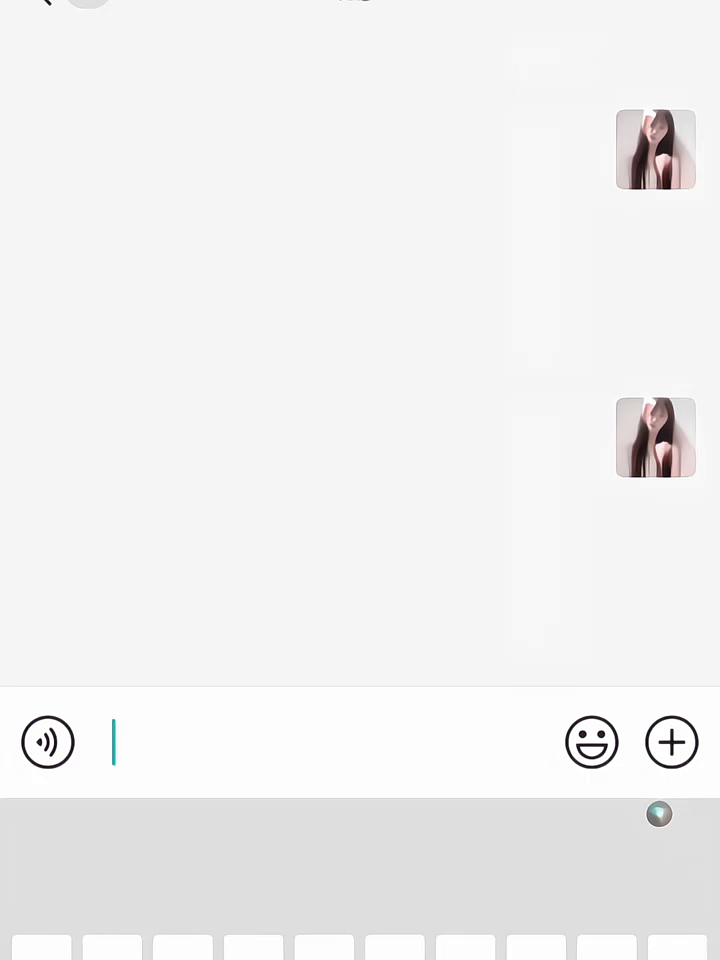Viewport: 720px width, 960px height.
Task: Focus the message text field
Action: (x=330, y=742)
